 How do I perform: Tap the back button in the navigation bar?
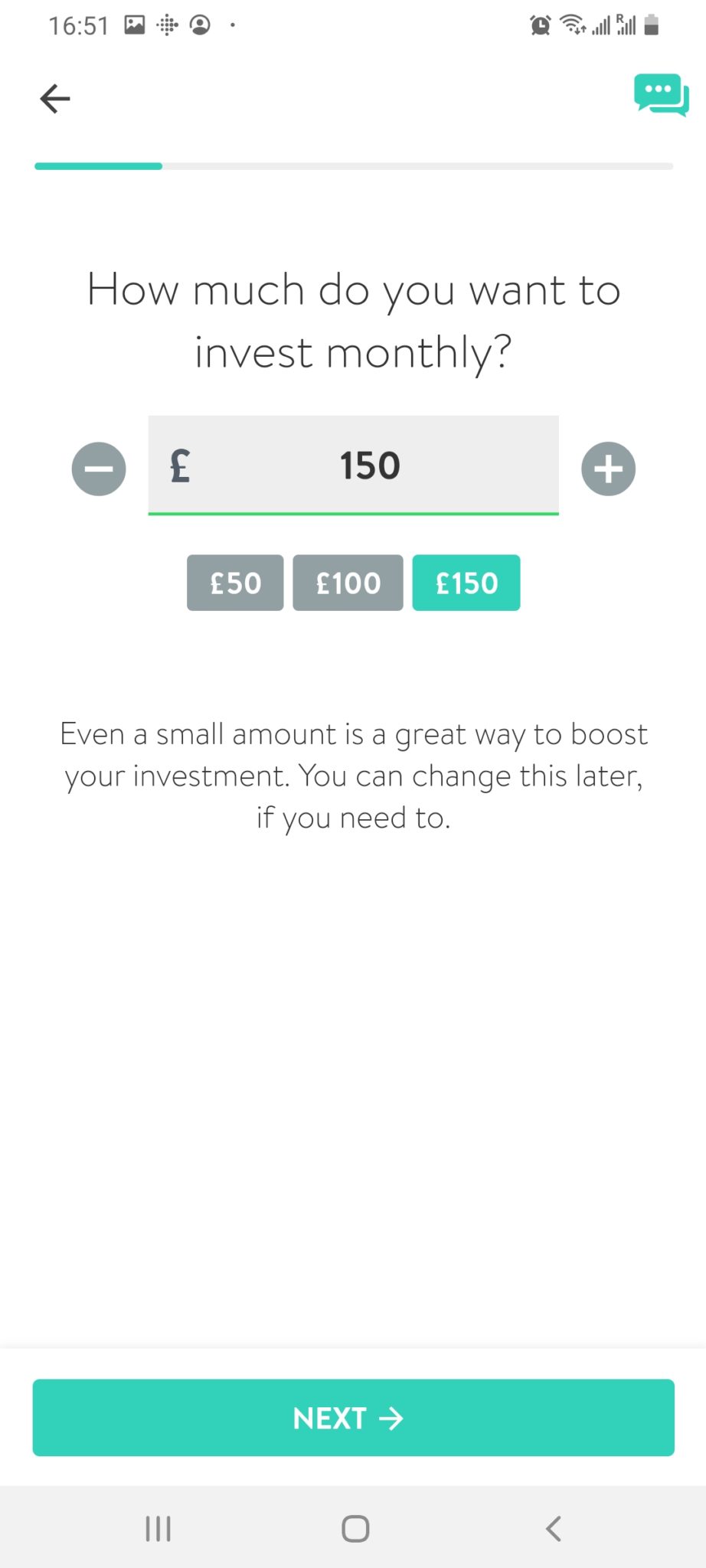pos(553,1528)
